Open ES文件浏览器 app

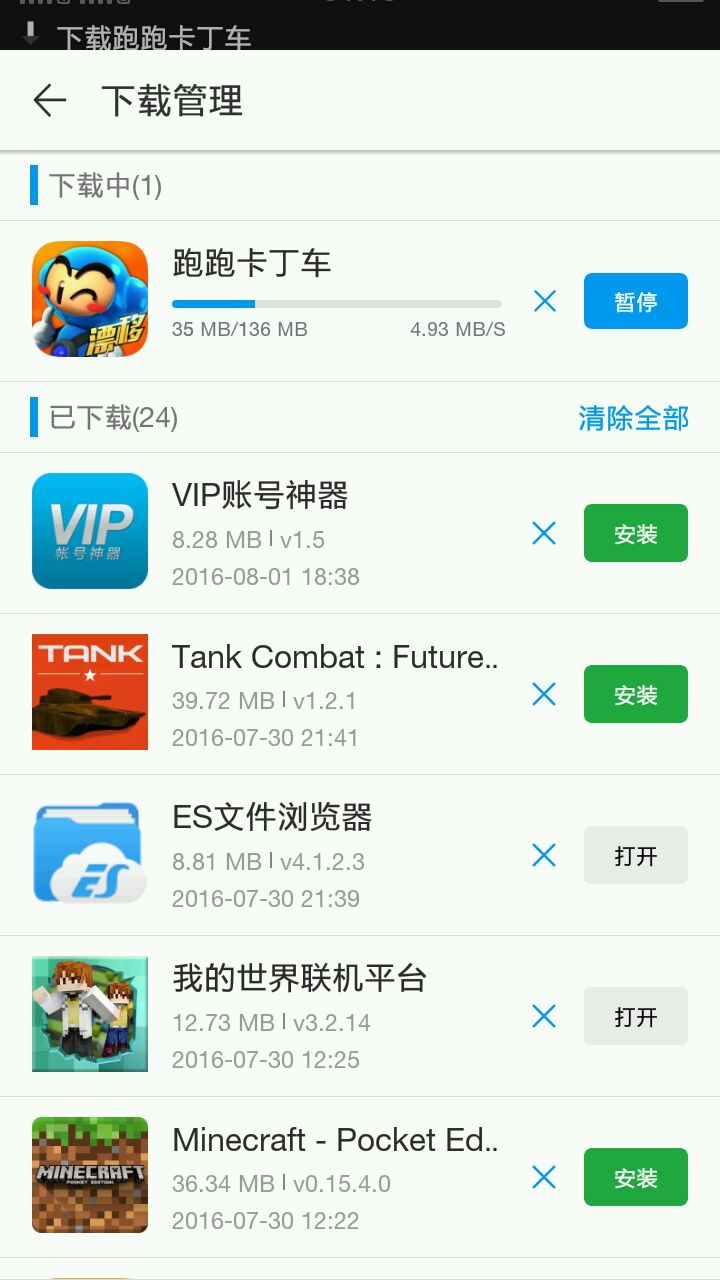click(x=635, y=855)
